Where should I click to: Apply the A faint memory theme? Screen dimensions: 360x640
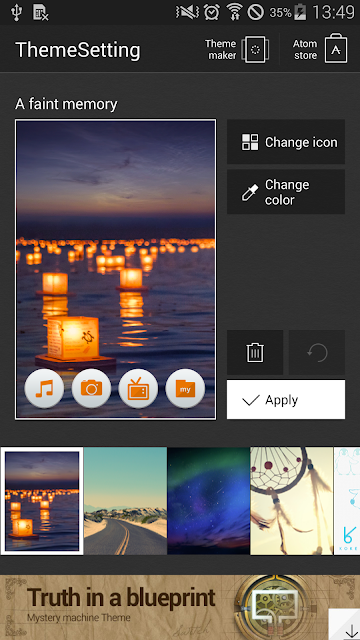coord(286,400)
